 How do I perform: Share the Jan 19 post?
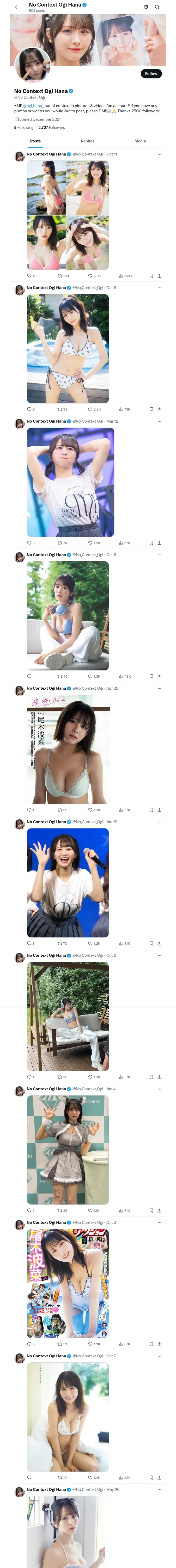coord(159,943)
